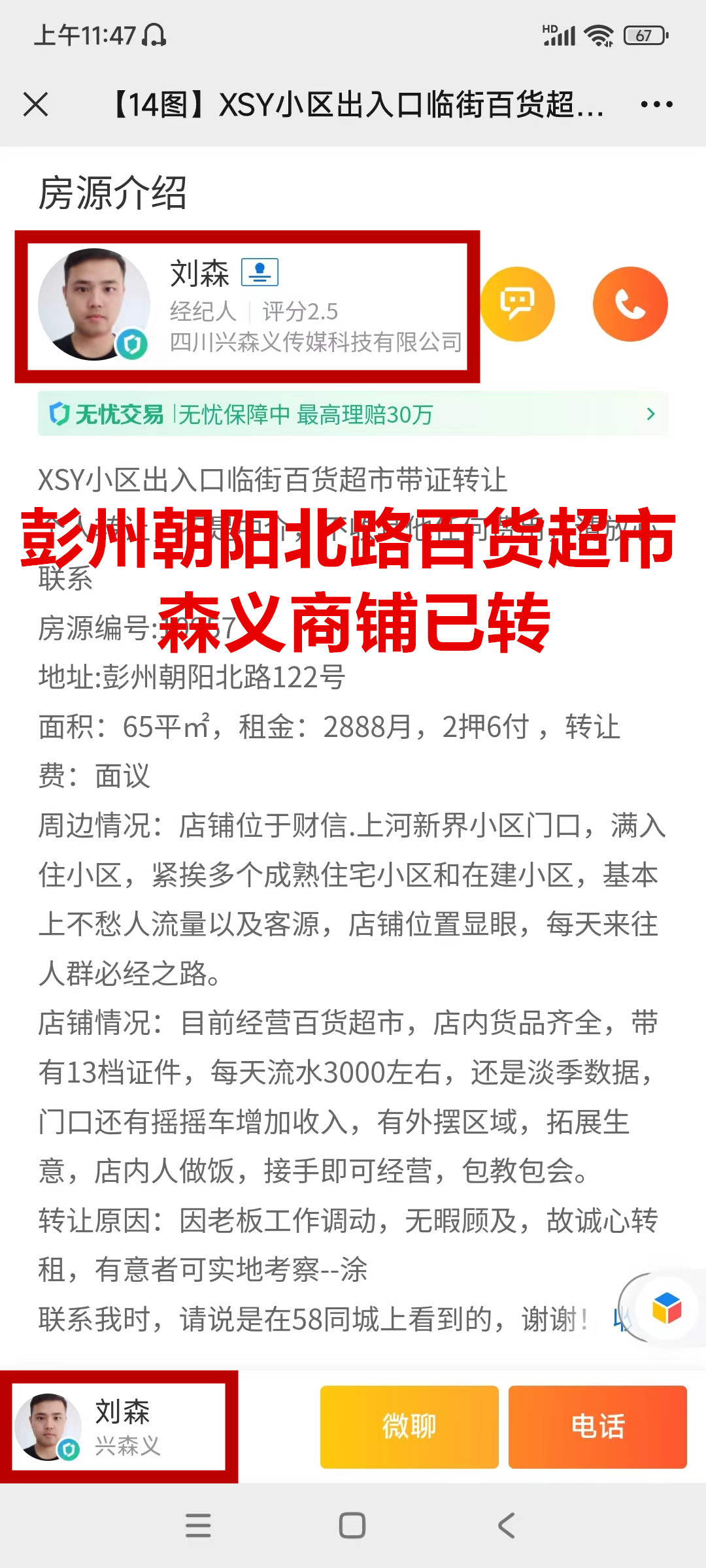The height and width of the screenshot is (1568, 706).
Task: Tap the 微聊 button
Action: pos(409,1427)
